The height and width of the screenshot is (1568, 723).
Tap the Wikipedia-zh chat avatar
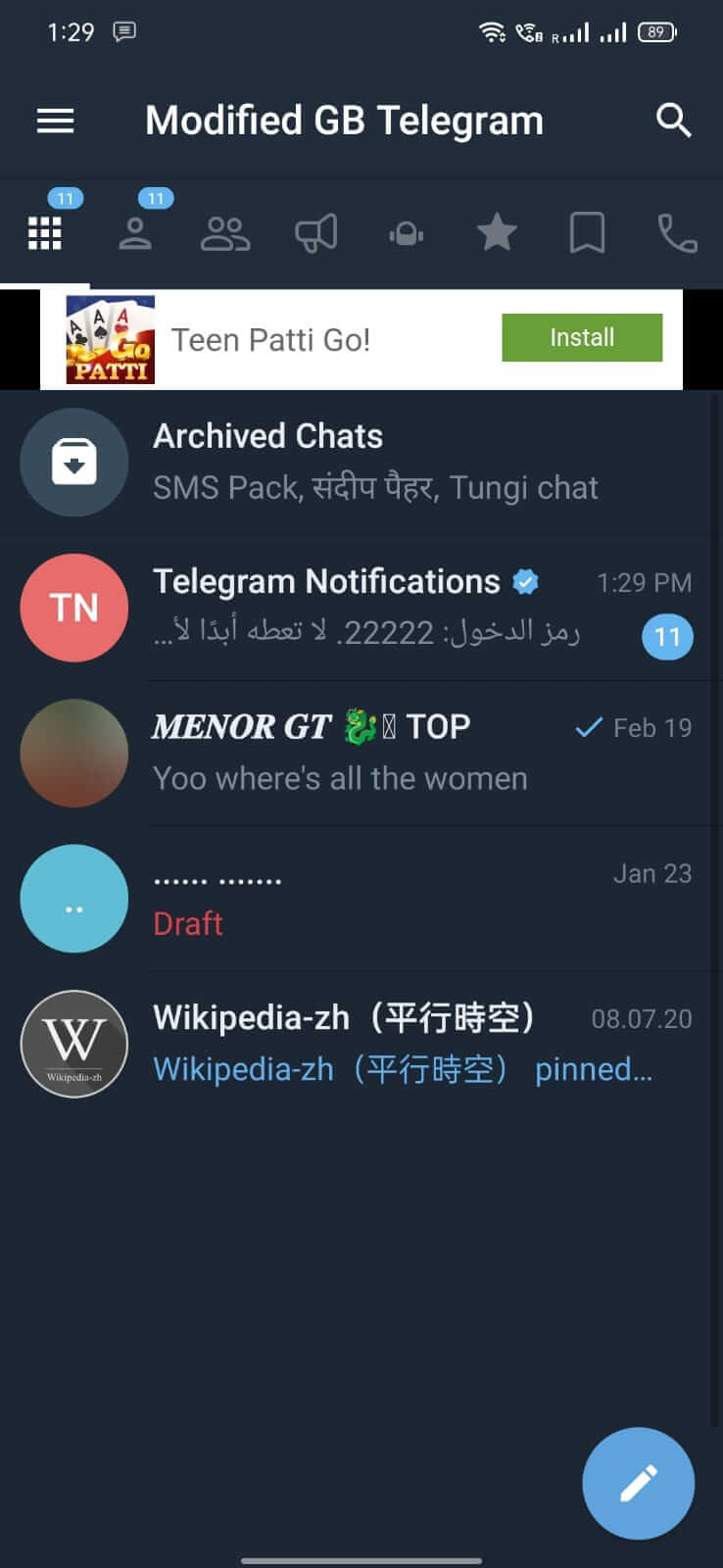click(x=74, y=1043)
